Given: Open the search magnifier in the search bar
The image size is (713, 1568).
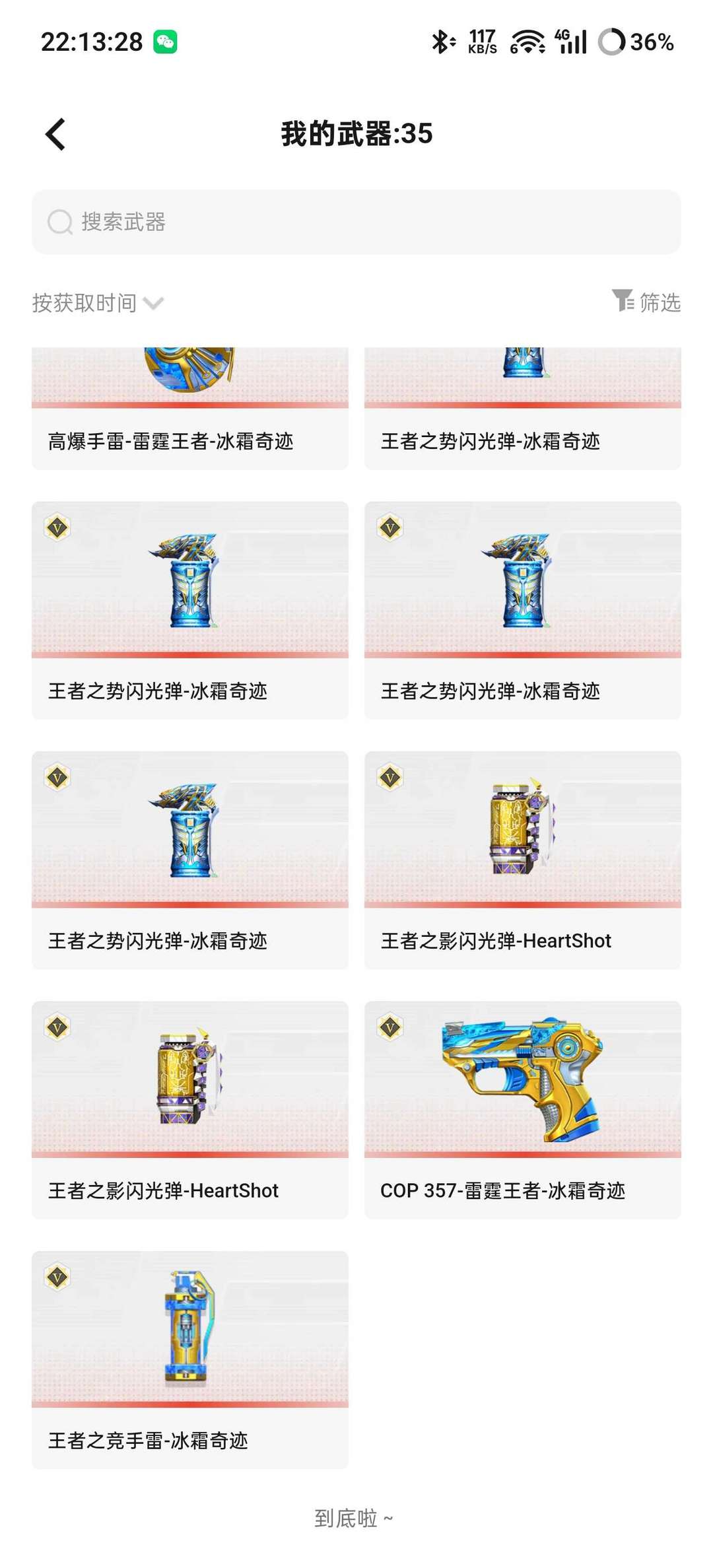Looking at the screenshot, I should (x=59, y=222).
